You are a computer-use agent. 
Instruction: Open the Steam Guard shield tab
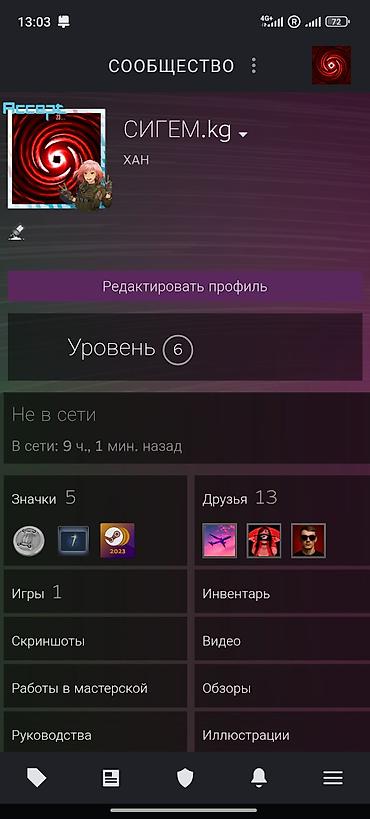[x=185, y=778]
